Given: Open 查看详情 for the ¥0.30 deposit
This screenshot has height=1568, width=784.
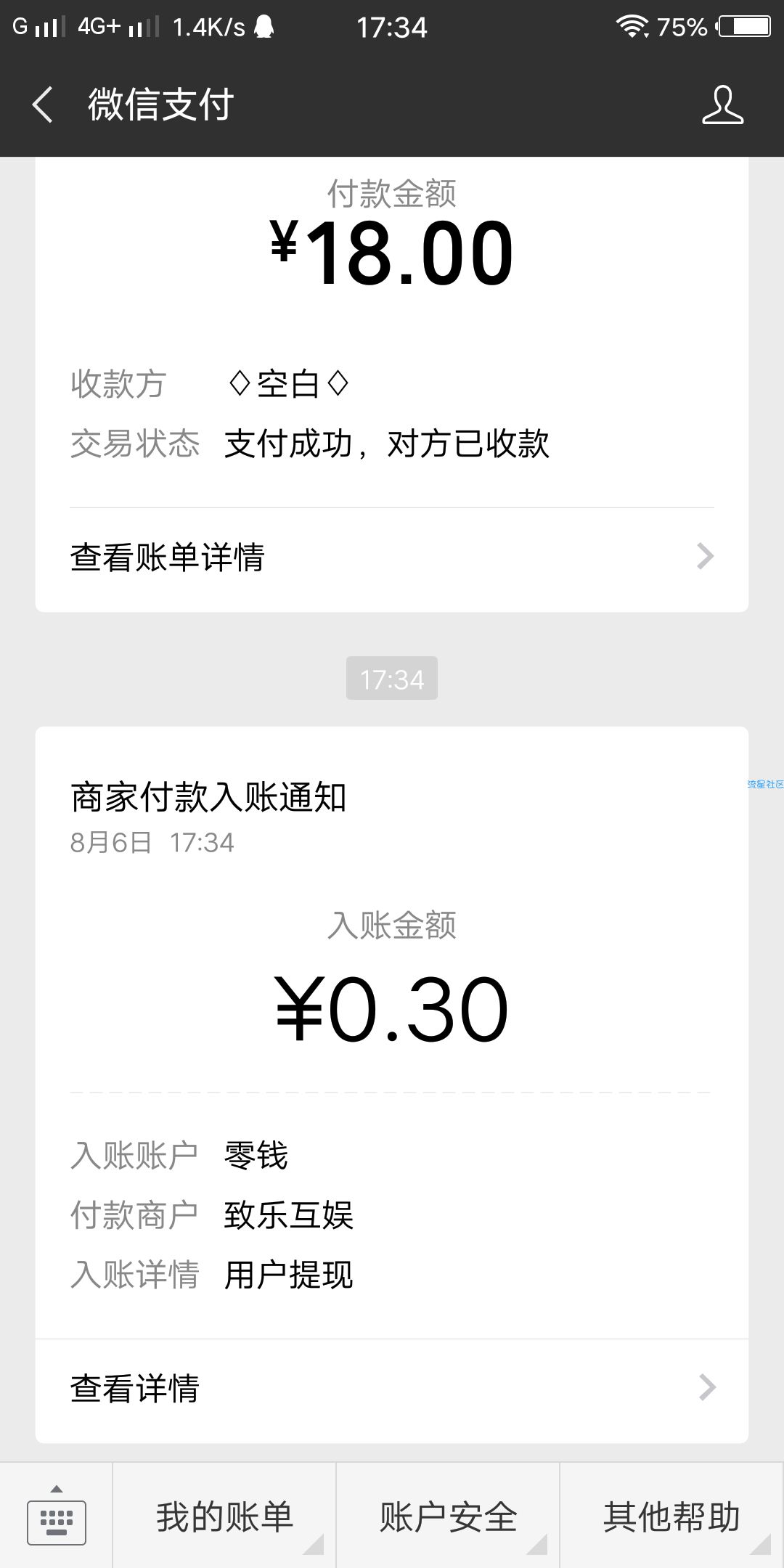Looking at the screenshot, I should pyautogui.click(x=392, y=1388).
